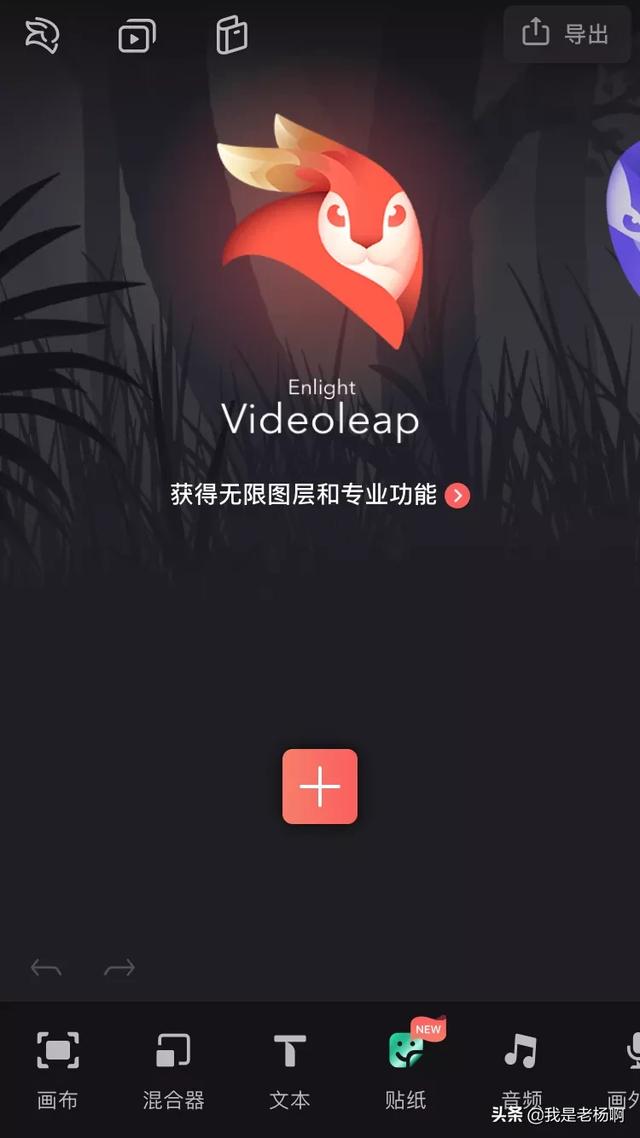
Task: Redo the last action
Action: tap(119, 968)
